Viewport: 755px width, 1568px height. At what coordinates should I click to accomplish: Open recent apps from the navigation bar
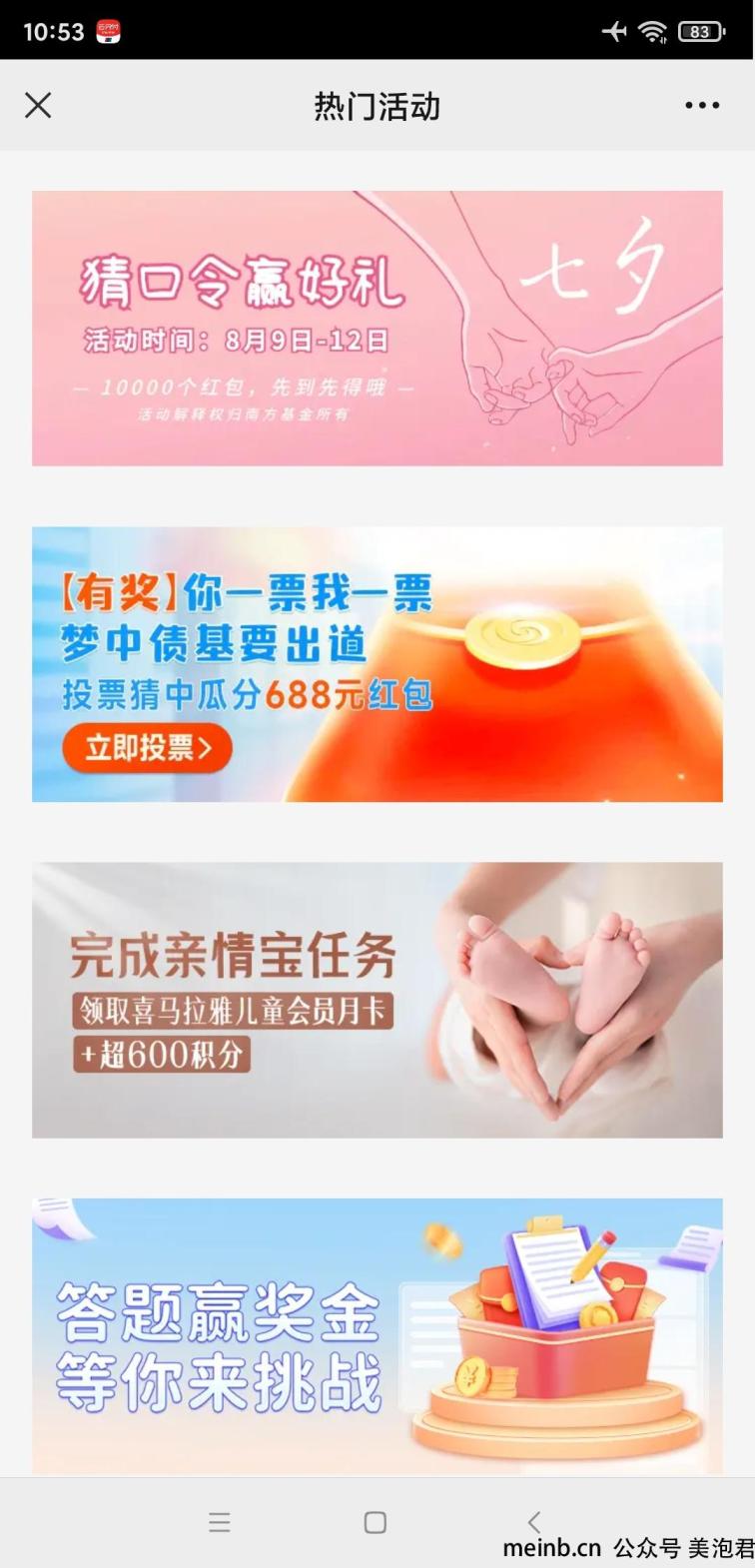tap(220, 1522)
